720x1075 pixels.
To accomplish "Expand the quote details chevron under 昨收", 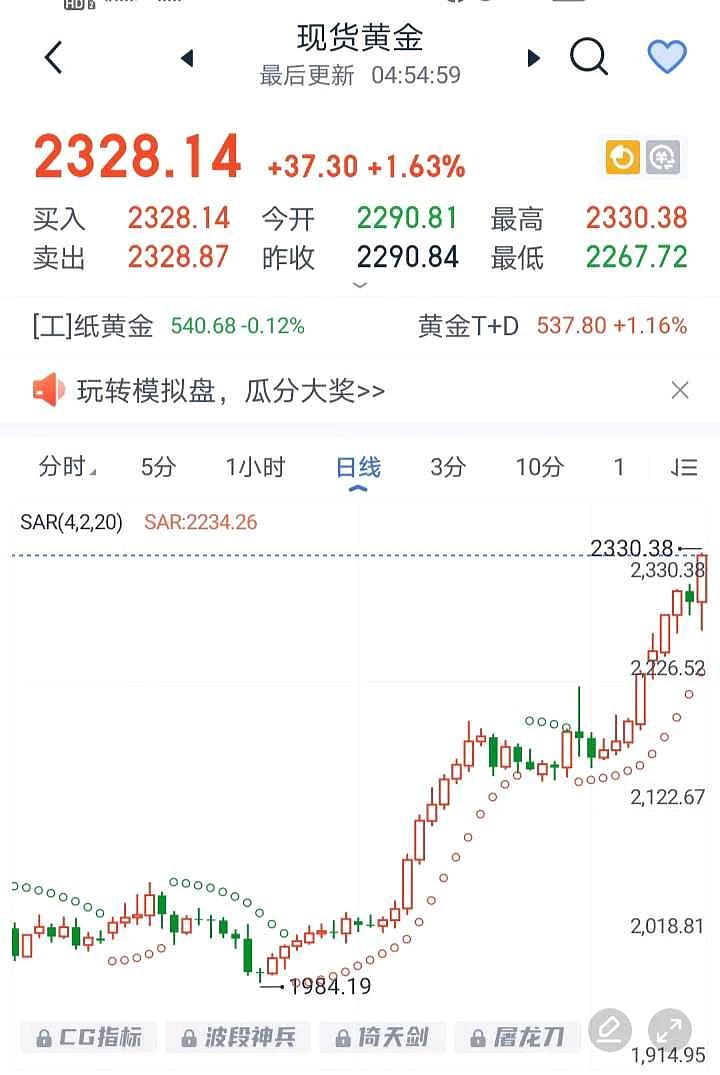I will [360, 284].
